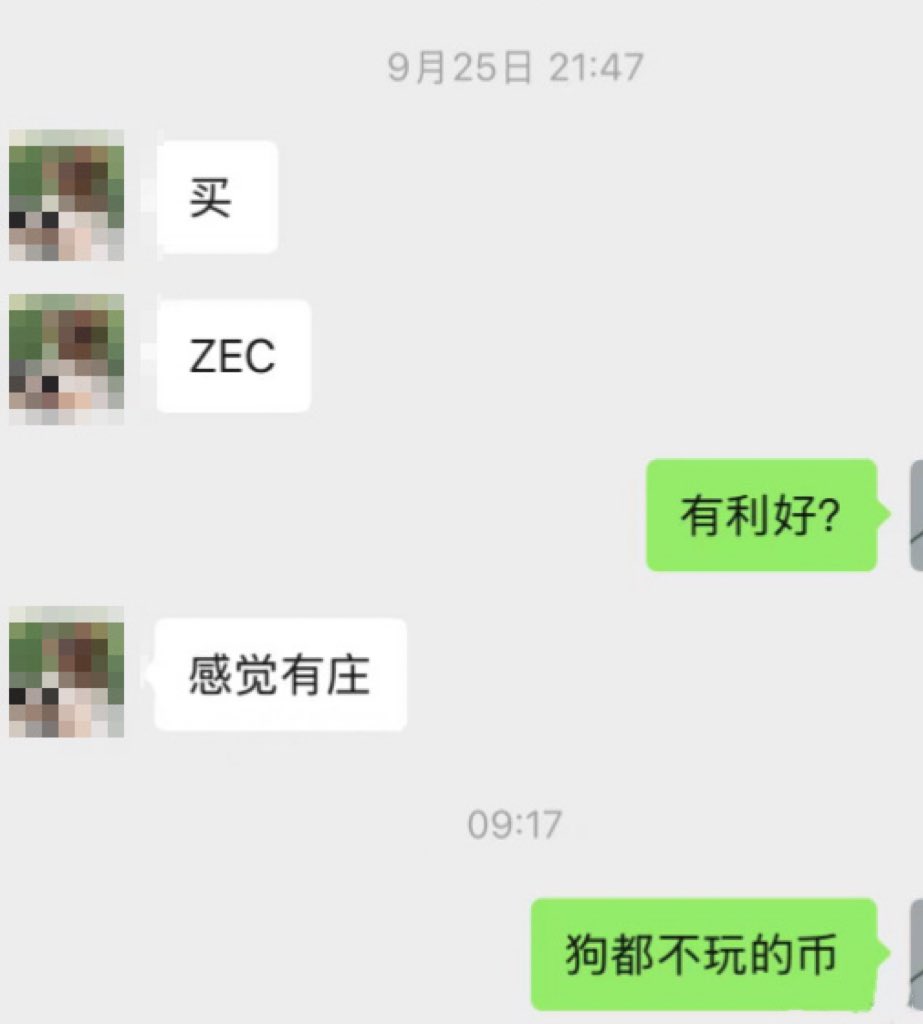Viewport: 923px width, 1024px height.
Task: Tap the avatar next to the ZEC message
Action: (66, 359)
